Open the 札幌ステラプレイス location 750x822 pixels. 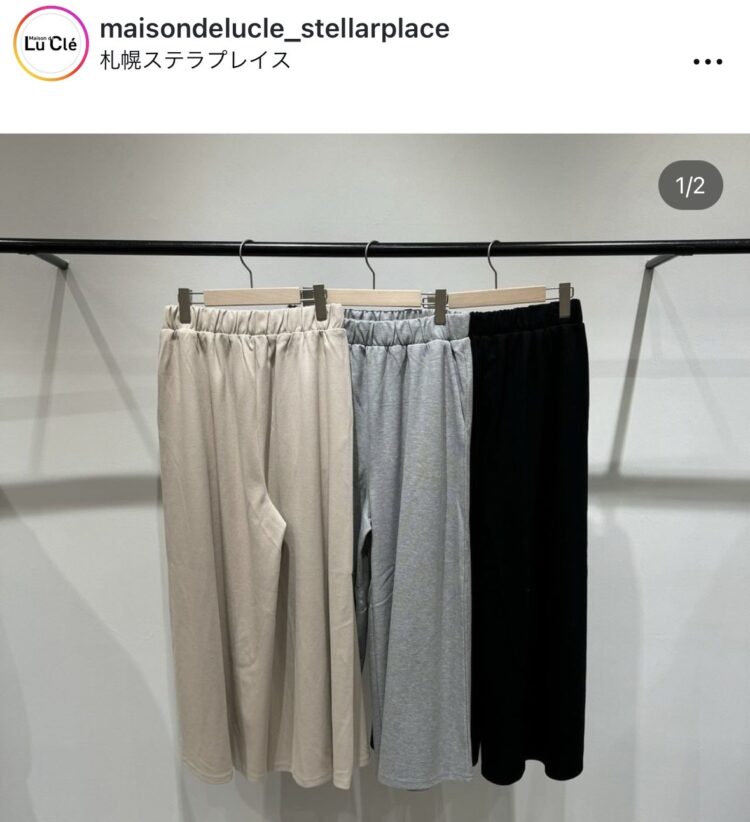(195, 60)
